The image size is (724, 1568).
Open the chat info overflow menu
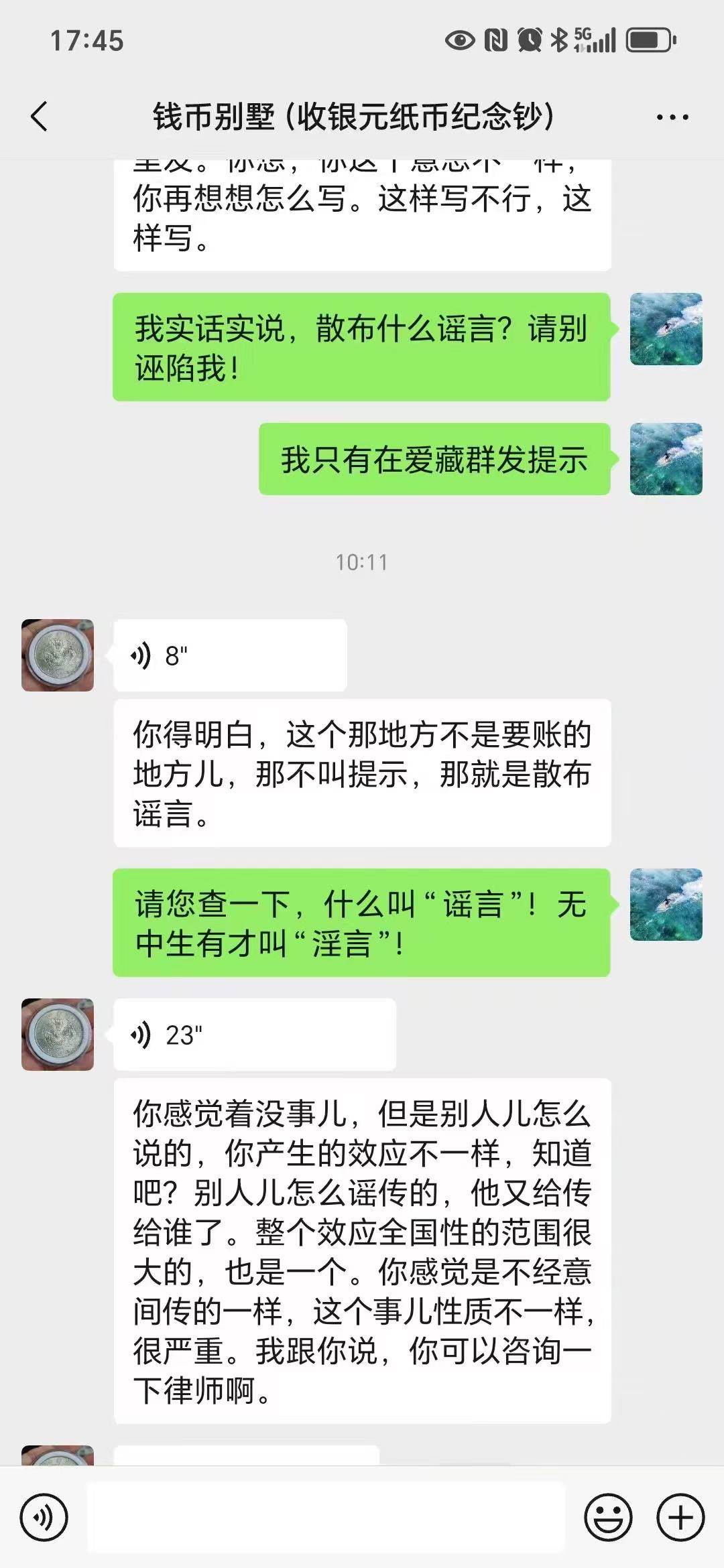tap(672, 117)
